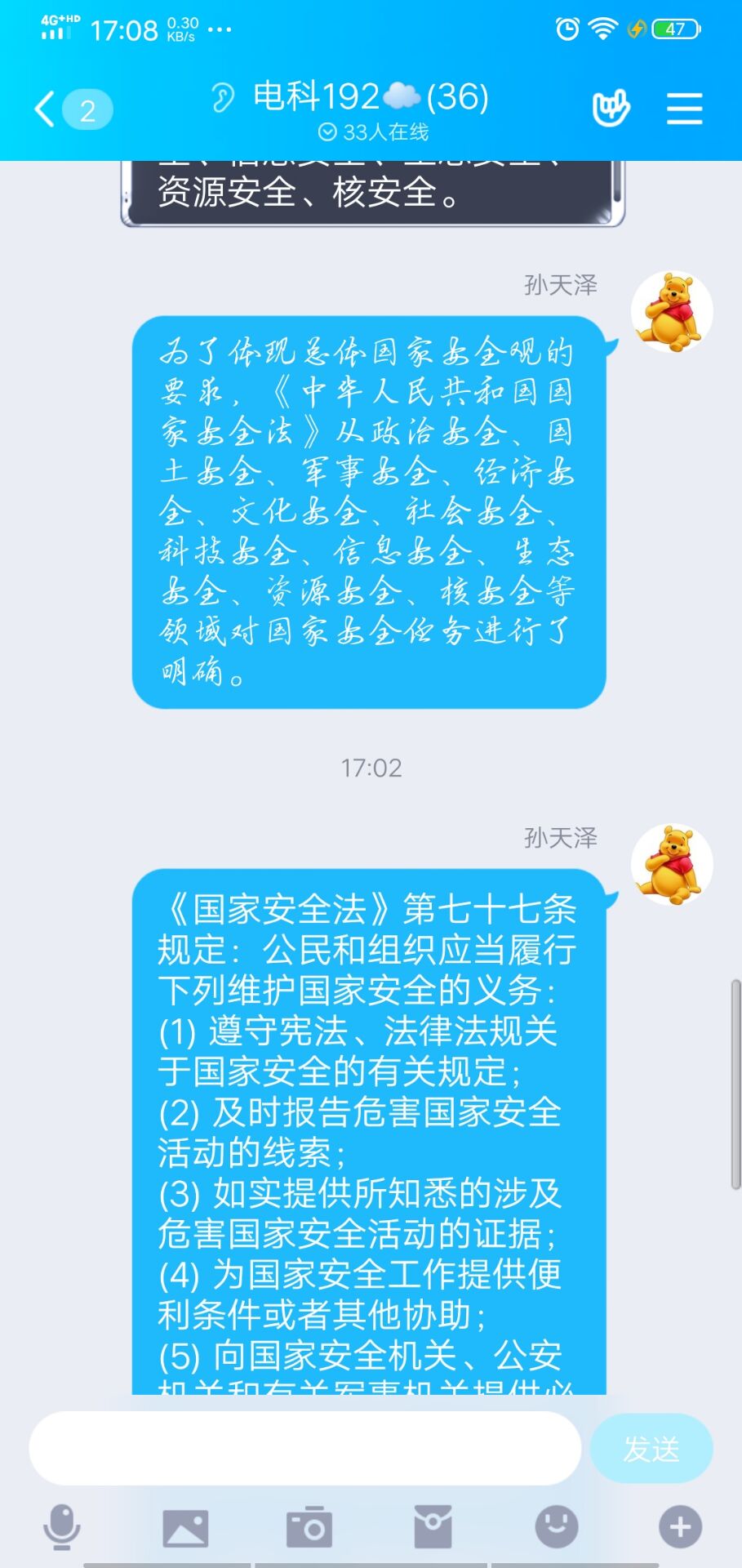The height and width of the screenshot is (1568, 742).
Task: Open the group settings menu
Action: tap(684, 109)
